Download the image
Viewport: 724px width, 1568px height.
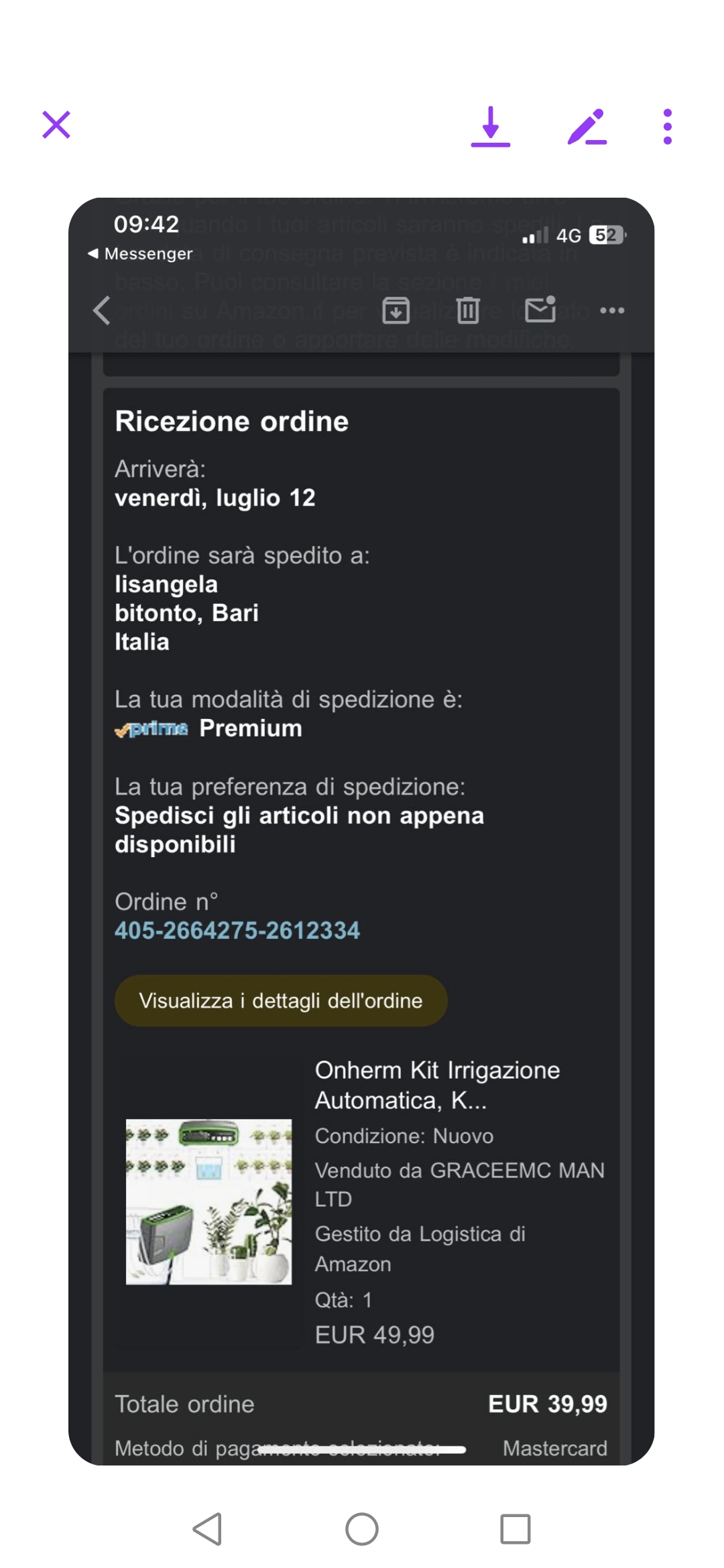tap(491, 127)
